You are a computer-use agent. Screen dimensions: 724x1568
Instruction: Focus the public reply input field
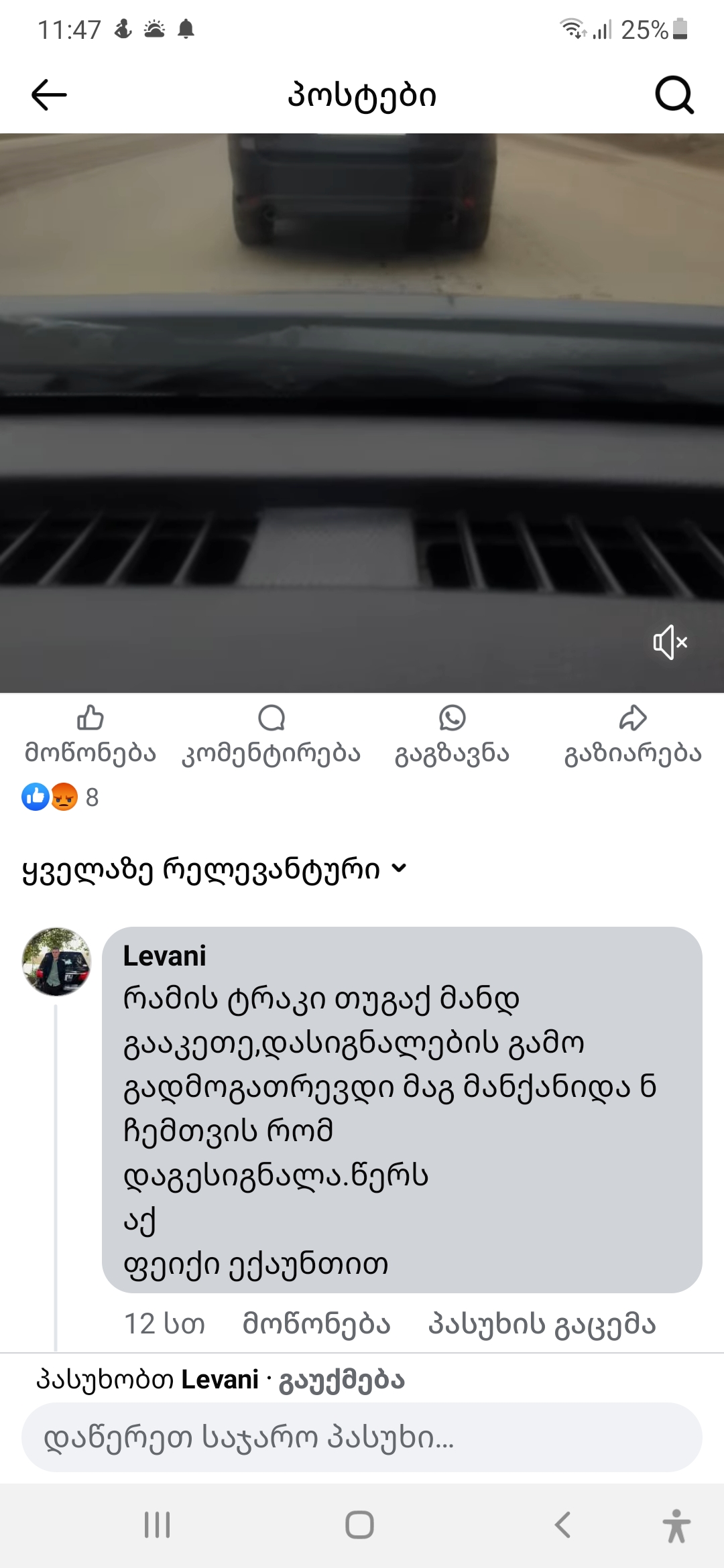click(362, 1437)
